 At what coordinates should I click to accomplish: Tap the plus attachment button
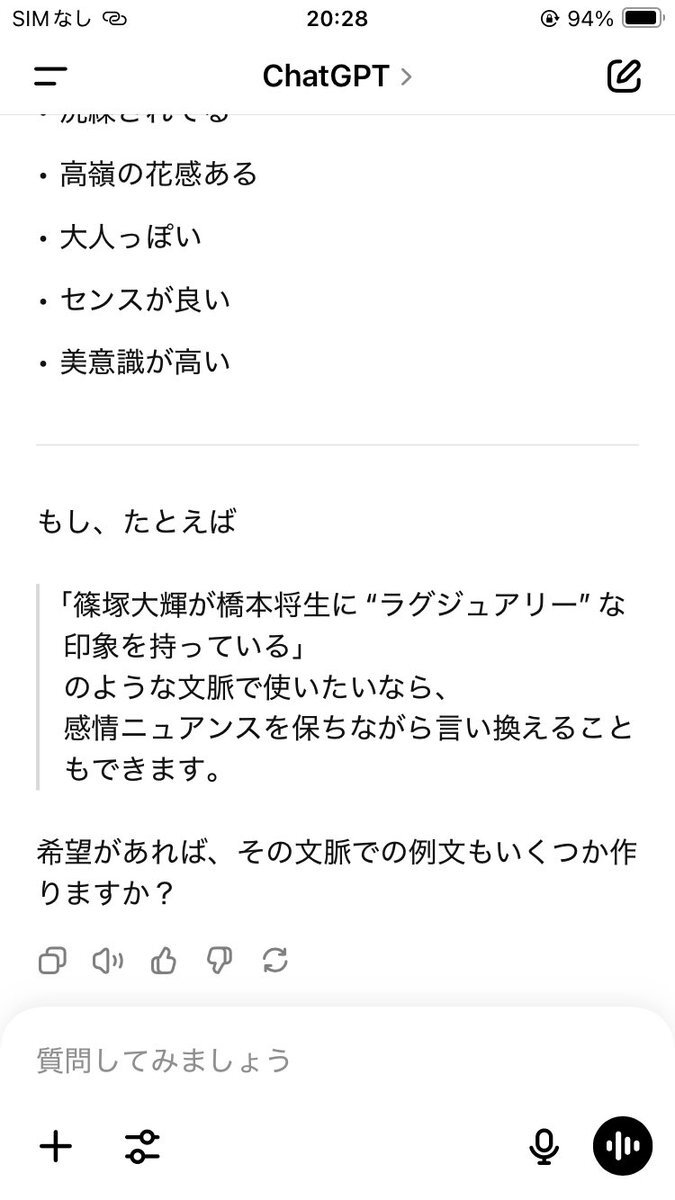56,1146
